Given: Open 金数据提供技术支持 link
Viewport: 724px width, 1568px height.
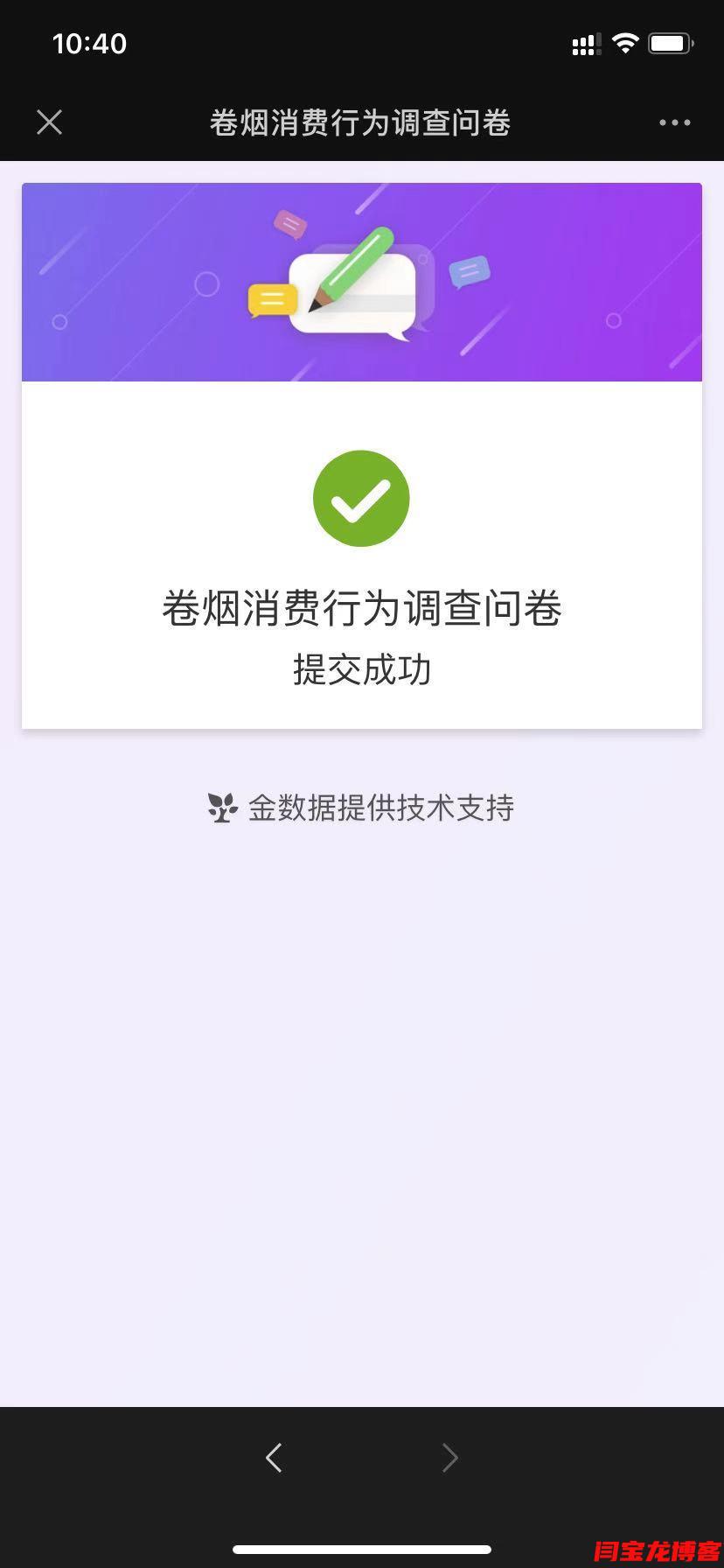Looking at the screenshot, I should coord(361,808).
